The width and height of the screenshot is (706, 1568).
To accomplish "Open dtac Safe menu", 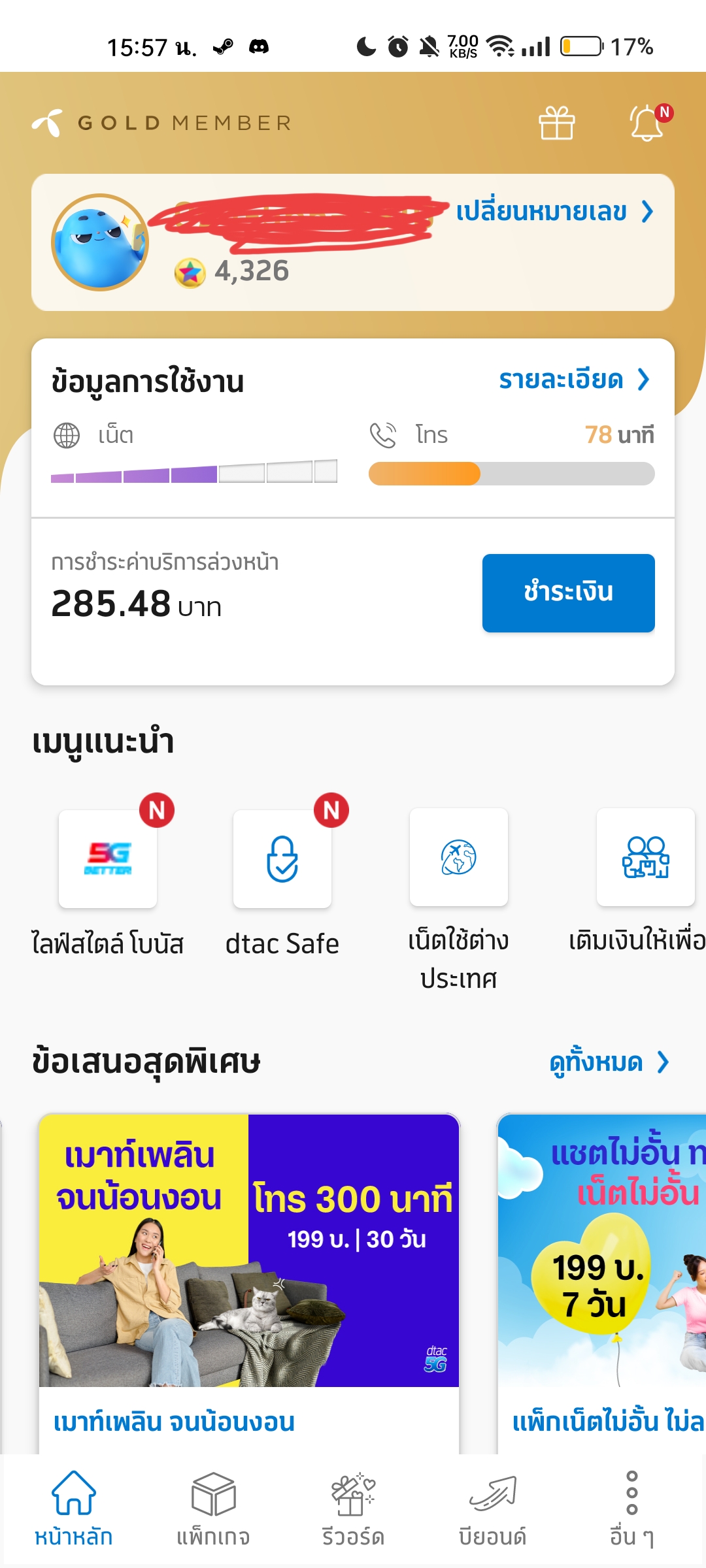I will 282,858.
